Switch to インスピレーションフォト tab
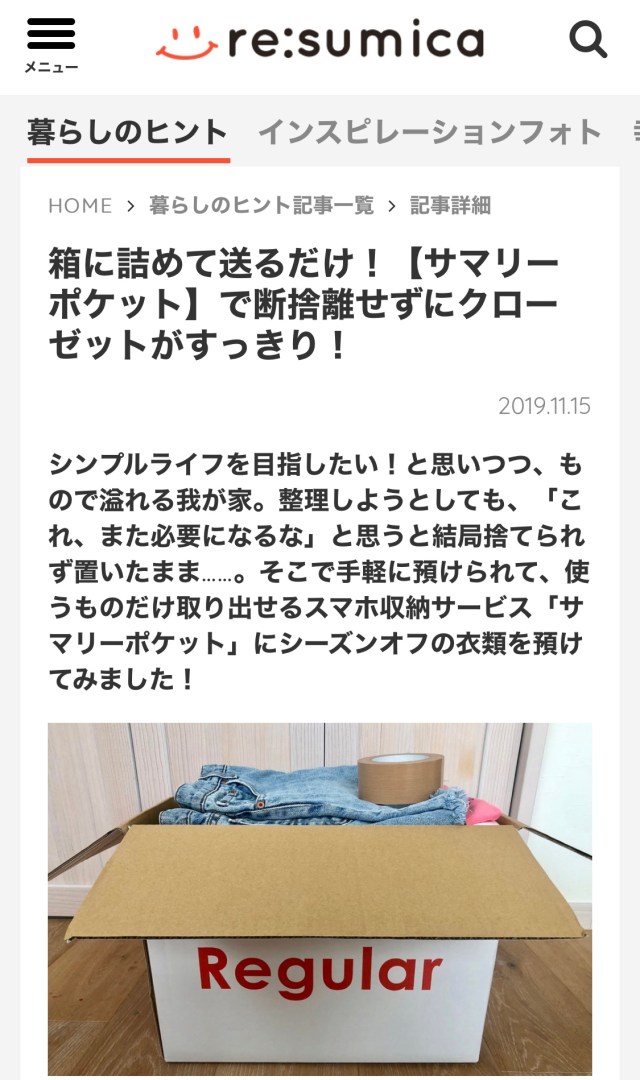The image size is (640, 1080). (x=430, y=132)
